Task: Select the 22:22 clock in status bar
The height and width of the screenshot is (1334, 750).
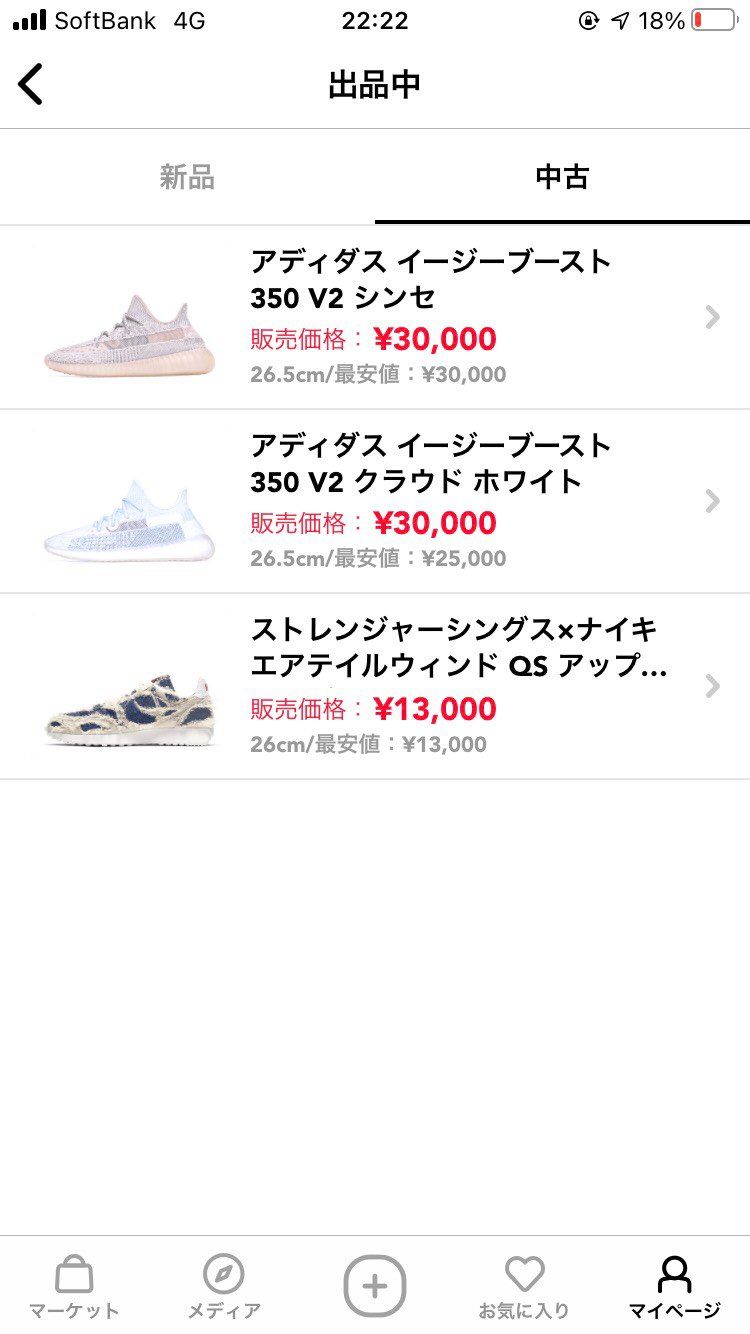Action: (x=375, y=20)
